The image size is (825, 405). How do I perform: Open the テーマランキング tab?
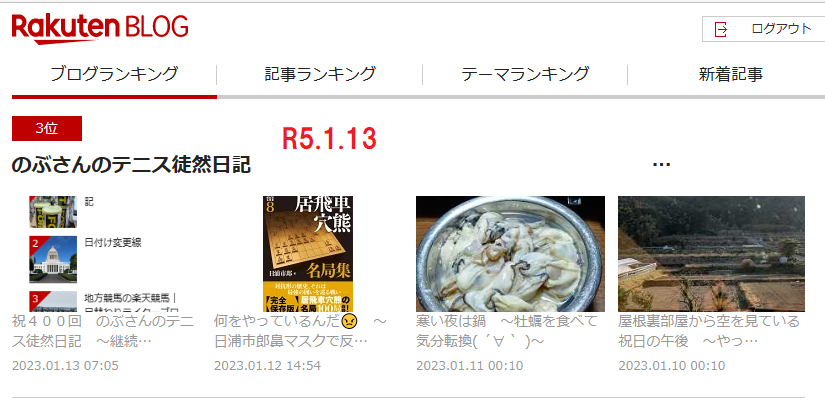point(525,74)
